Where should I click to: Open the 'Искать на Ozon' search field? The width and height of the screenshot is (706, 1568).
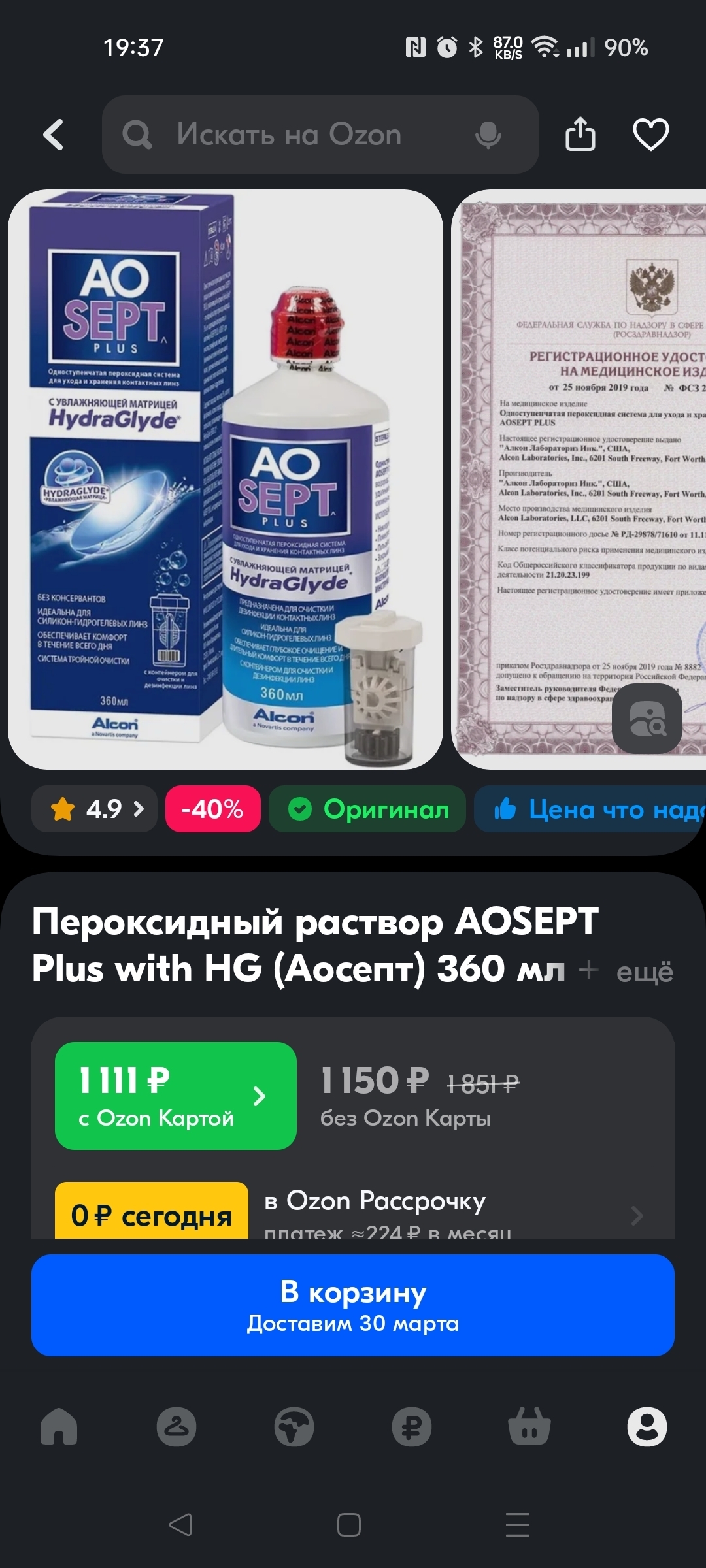pyautogui.click(x=288, y=135)
